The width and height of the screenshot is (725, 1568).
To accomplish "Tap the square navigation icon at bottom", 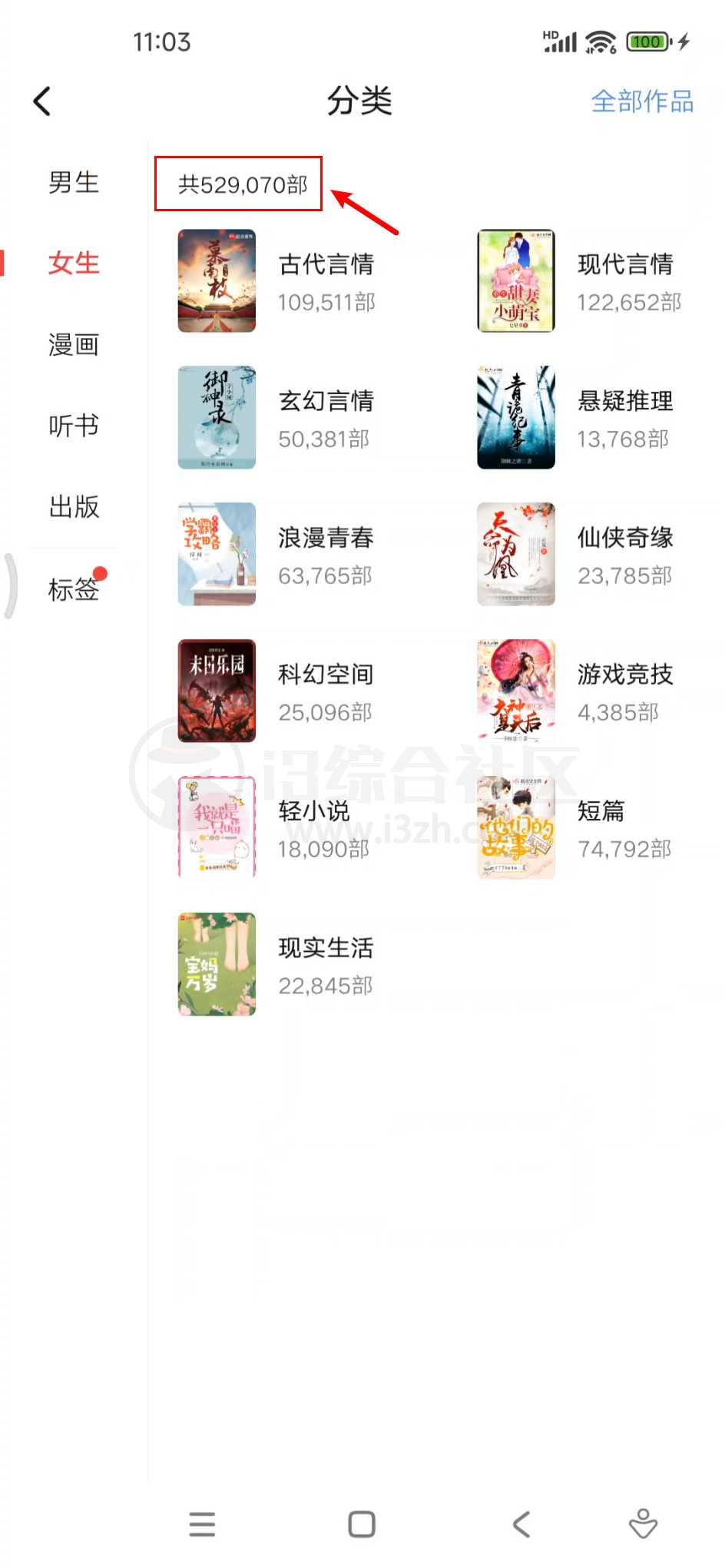I will click(x=362, y=1524).
